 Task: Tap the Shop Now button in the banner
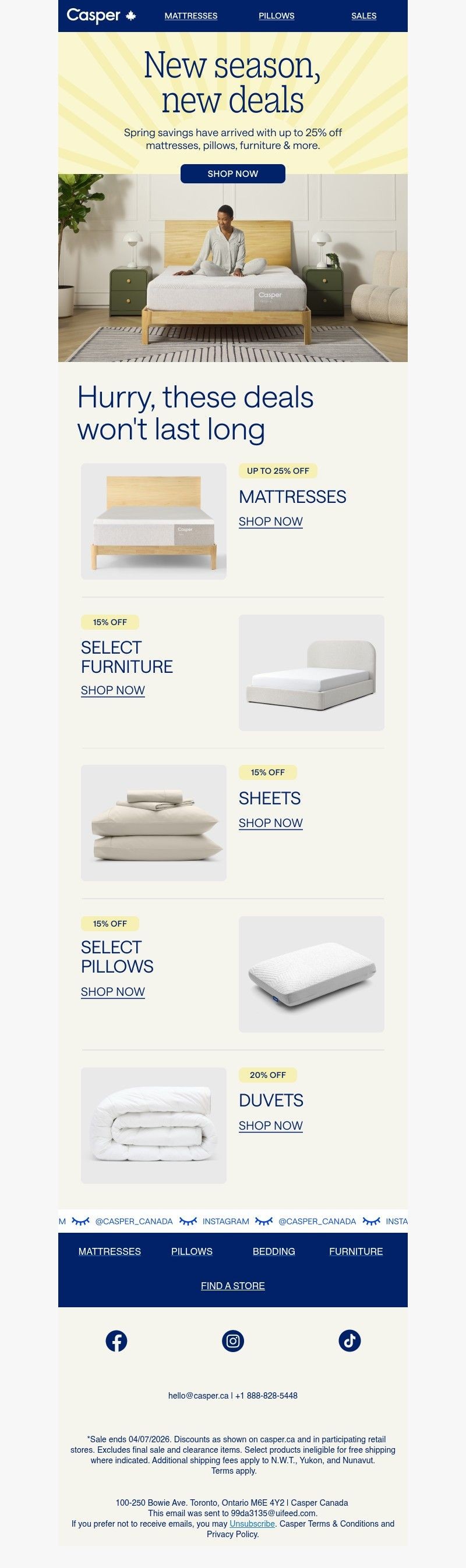coord(232,173)
